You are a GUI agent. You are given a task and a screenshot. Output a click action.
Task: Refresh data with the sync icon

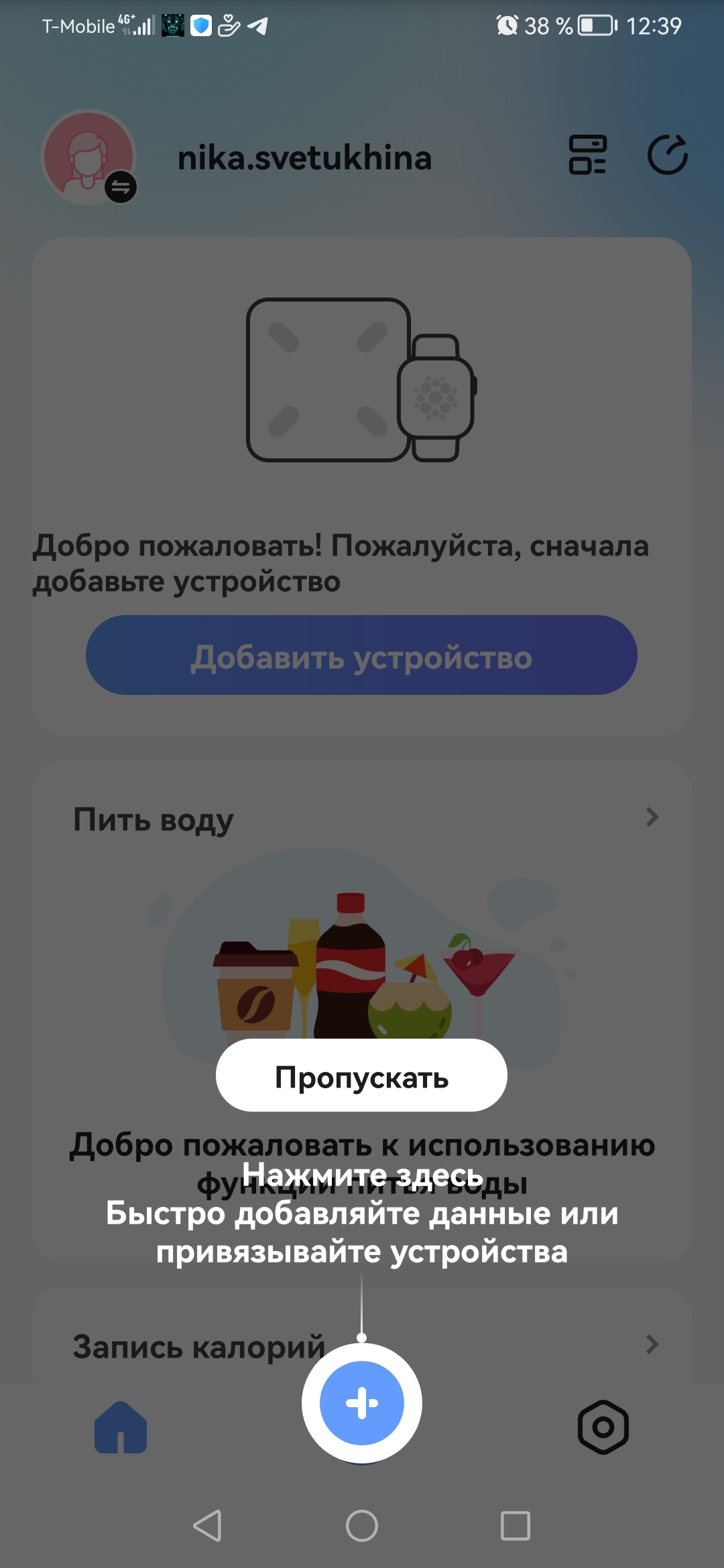click(667, 155)
